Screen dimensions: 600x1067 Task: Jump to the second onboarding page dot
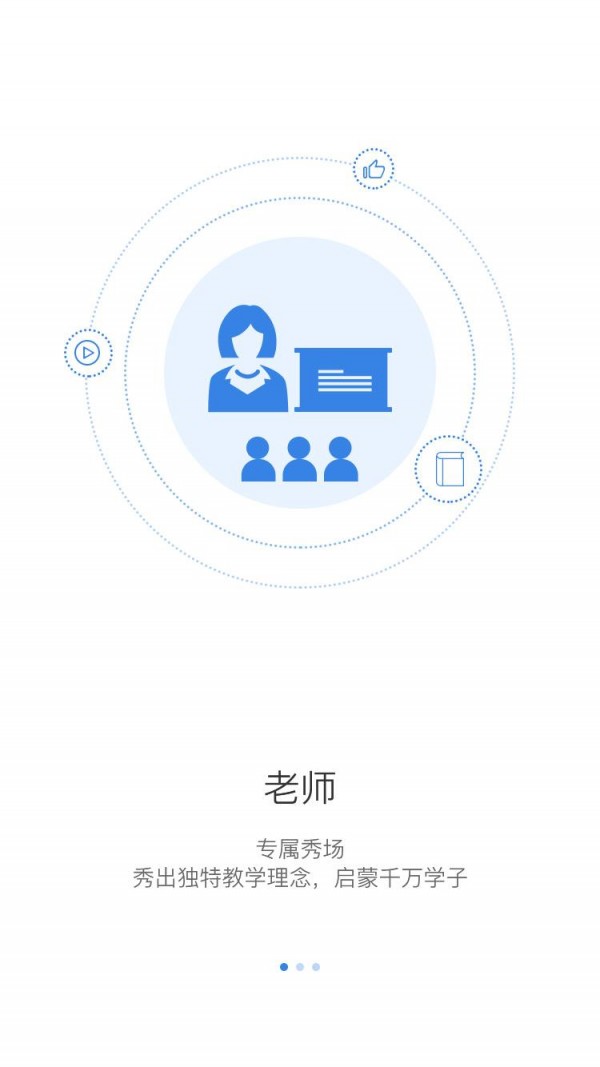pos(300,967)
